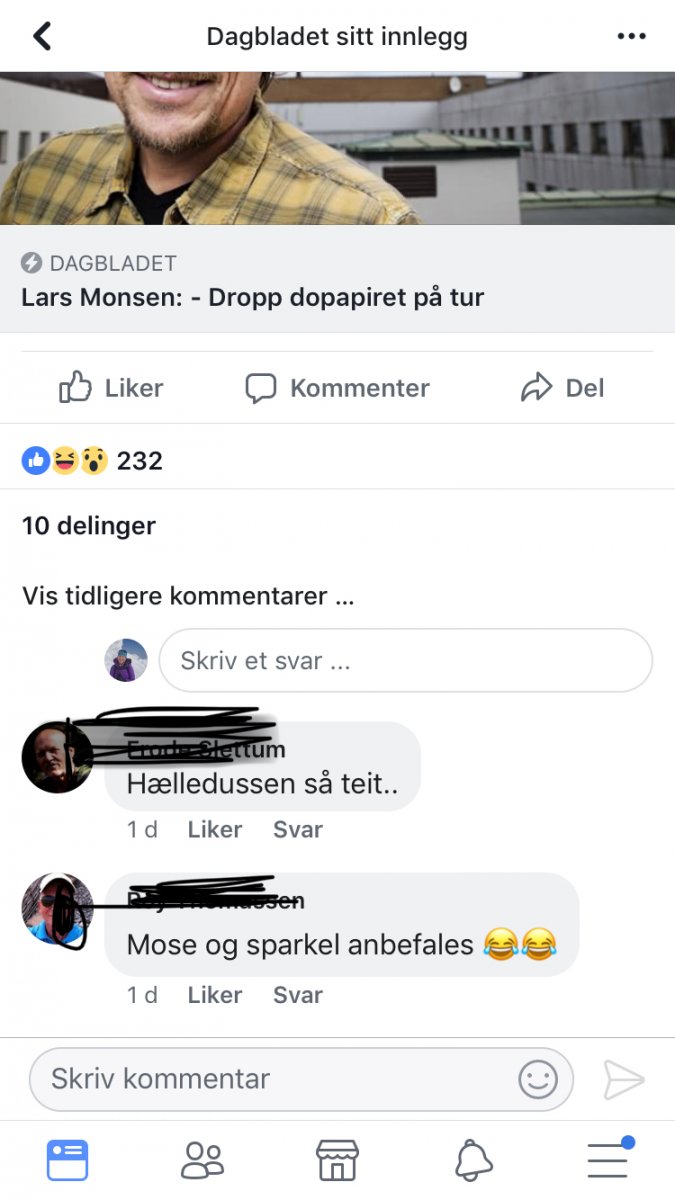The width and height of the screenshot is (675, 1200).
Task: Send the comment with arrow icon
Action: tap(624, 1080)
